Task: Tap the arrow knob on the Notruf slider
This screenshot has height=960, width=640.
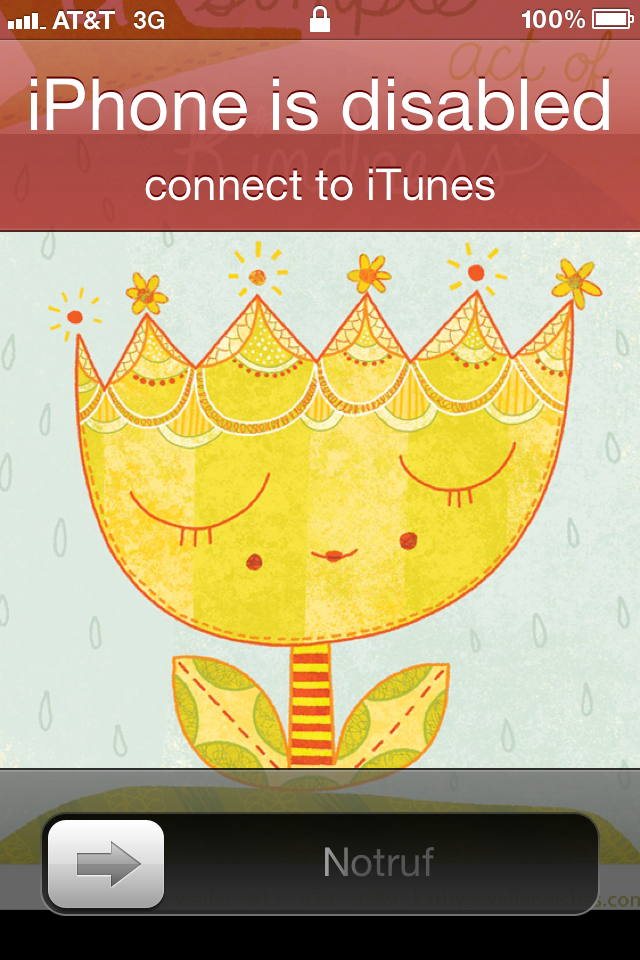Action: pyautogui.click(x=106, y=864)
